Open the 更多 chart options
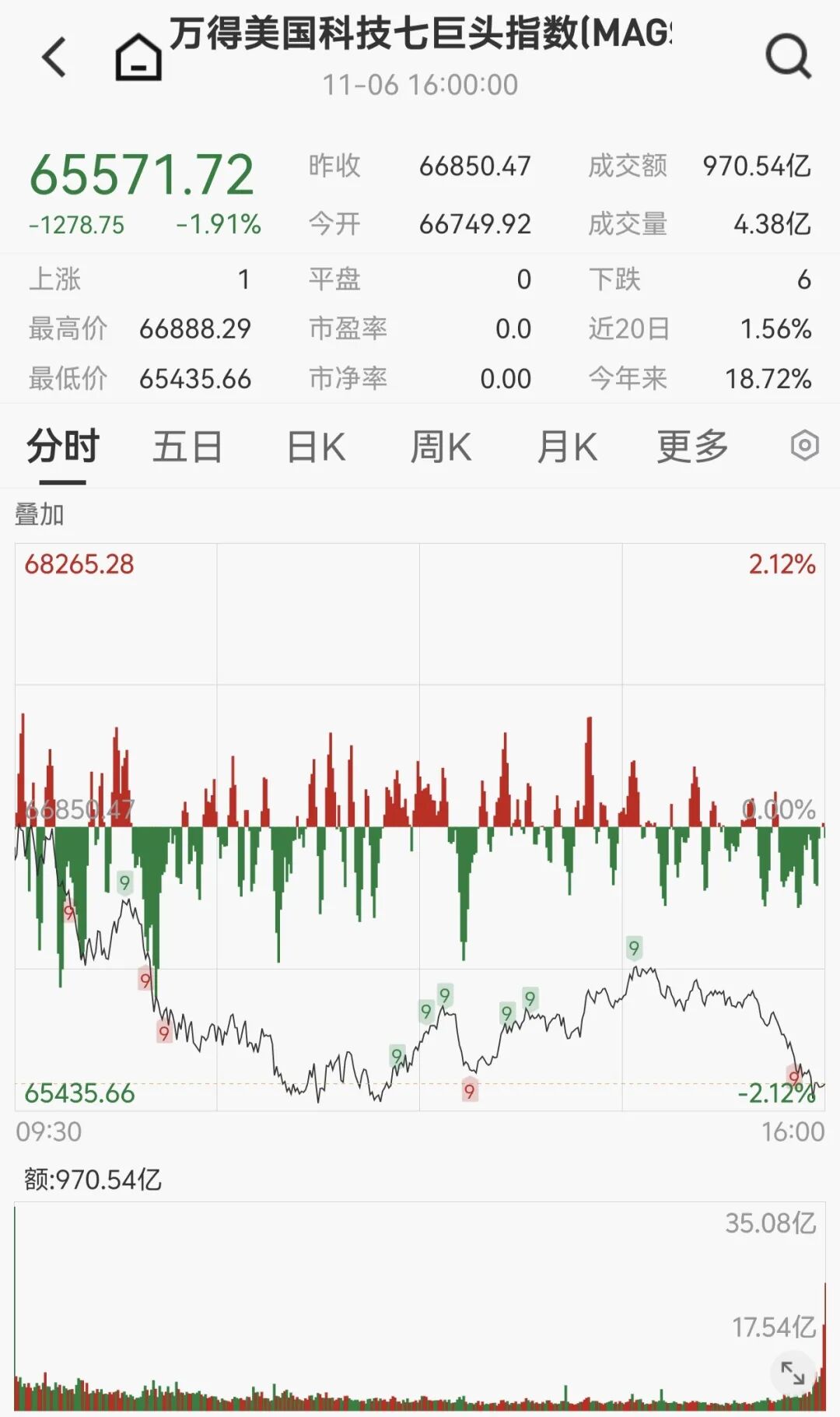 click(692, 447)
